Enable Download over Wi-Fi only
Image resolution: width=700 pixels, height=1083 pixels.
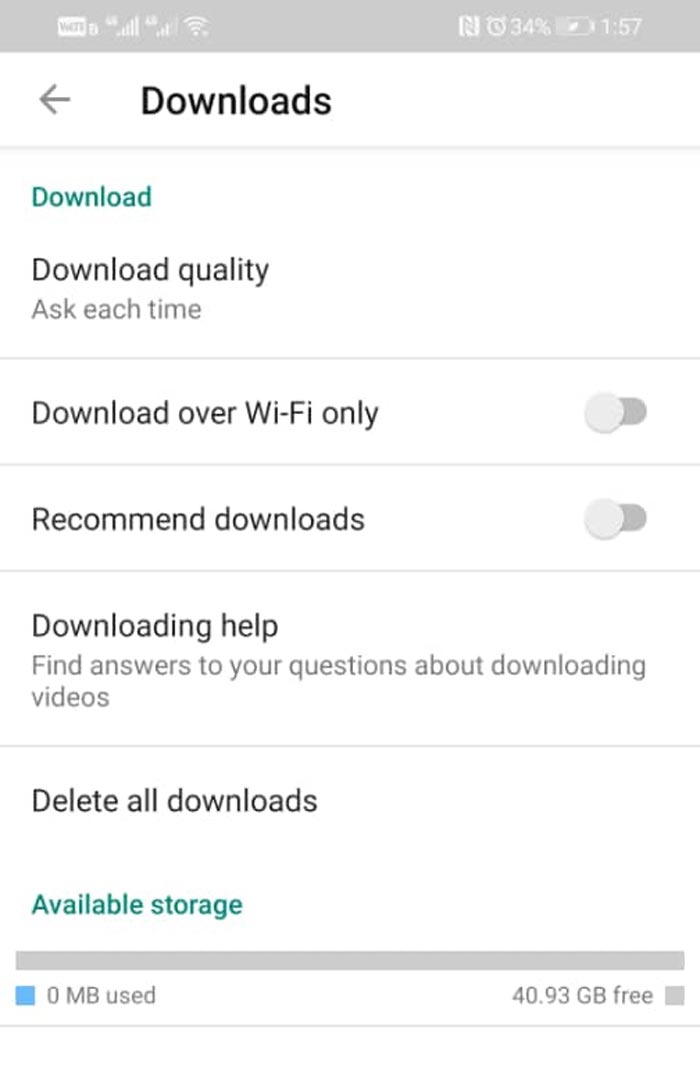615,413
